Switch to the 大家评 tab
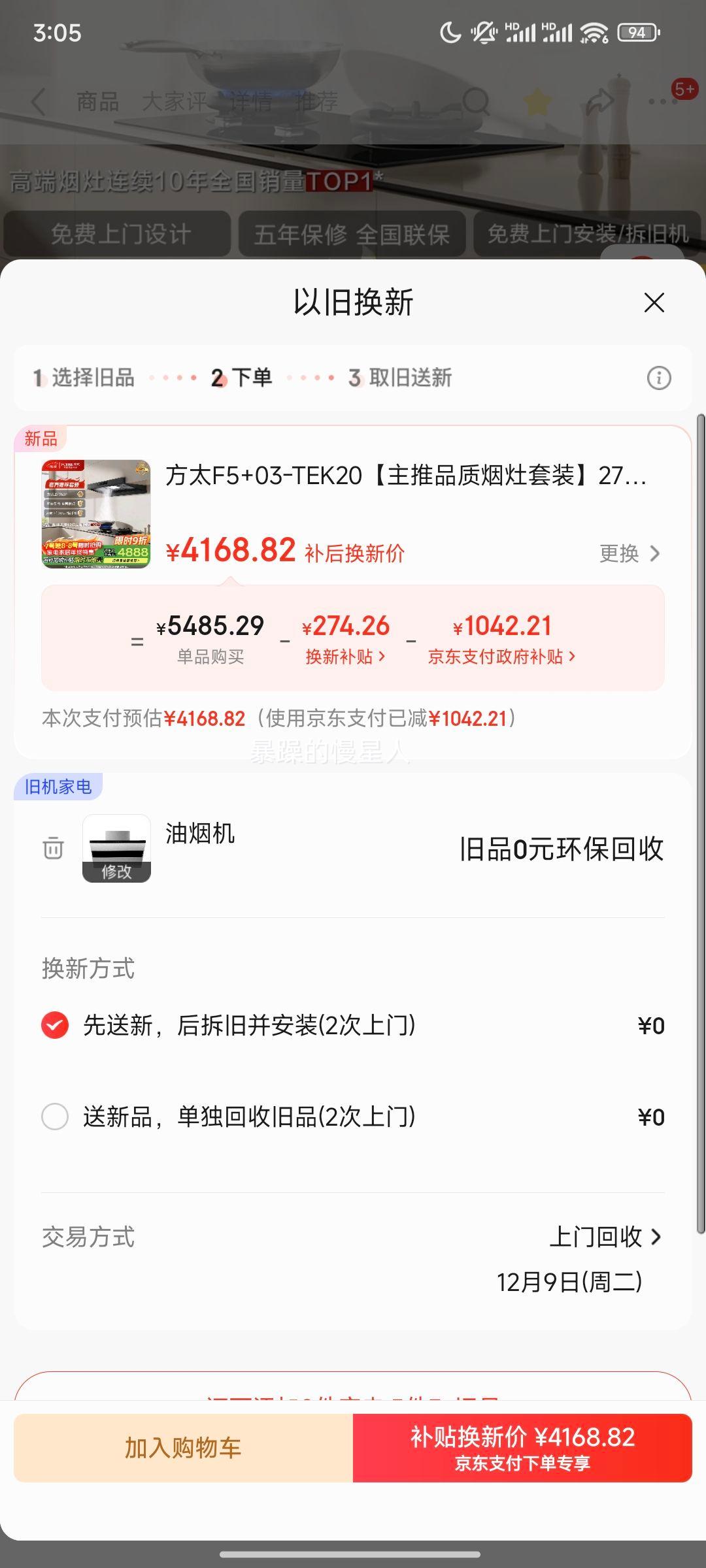706x1568 pixels. pyautogui.click(x=175, y=101)
